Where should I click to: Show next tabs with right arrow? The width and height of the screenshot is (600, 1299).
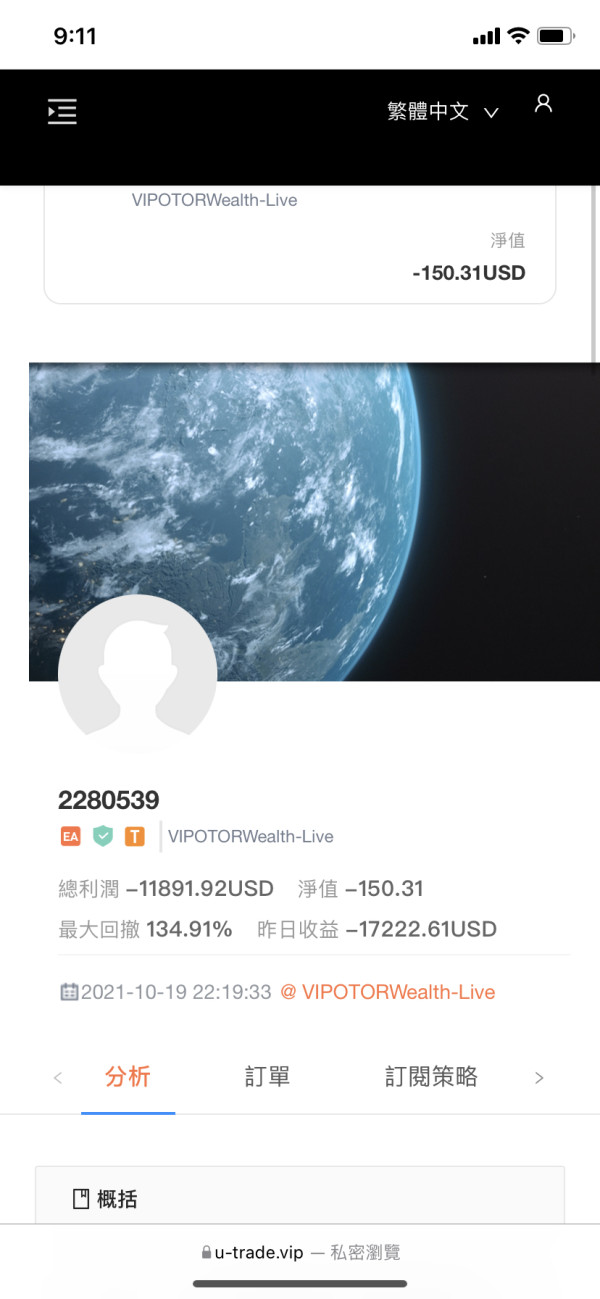(539, 1078)
